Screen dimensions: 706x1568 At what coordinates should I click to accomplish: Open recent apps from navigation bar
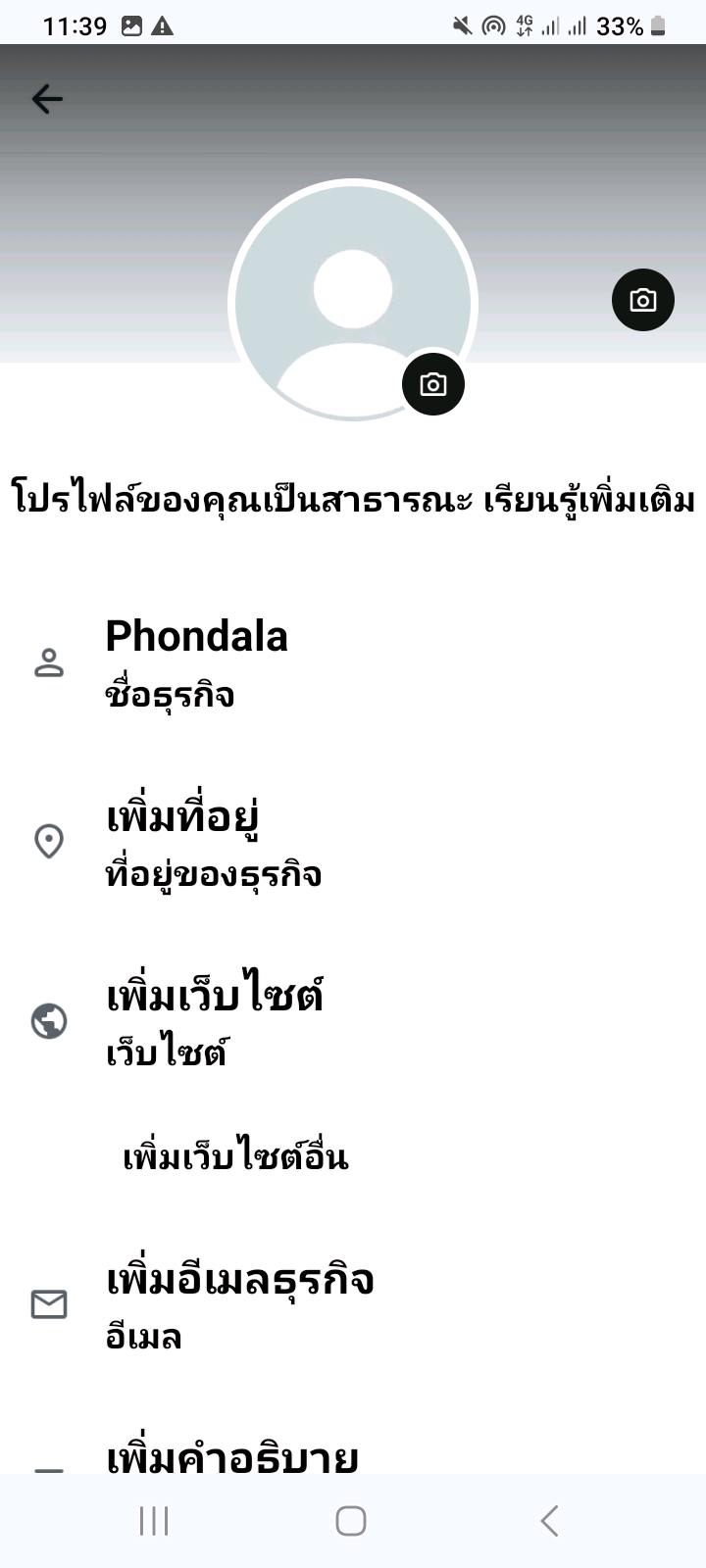coord(154,1521)
